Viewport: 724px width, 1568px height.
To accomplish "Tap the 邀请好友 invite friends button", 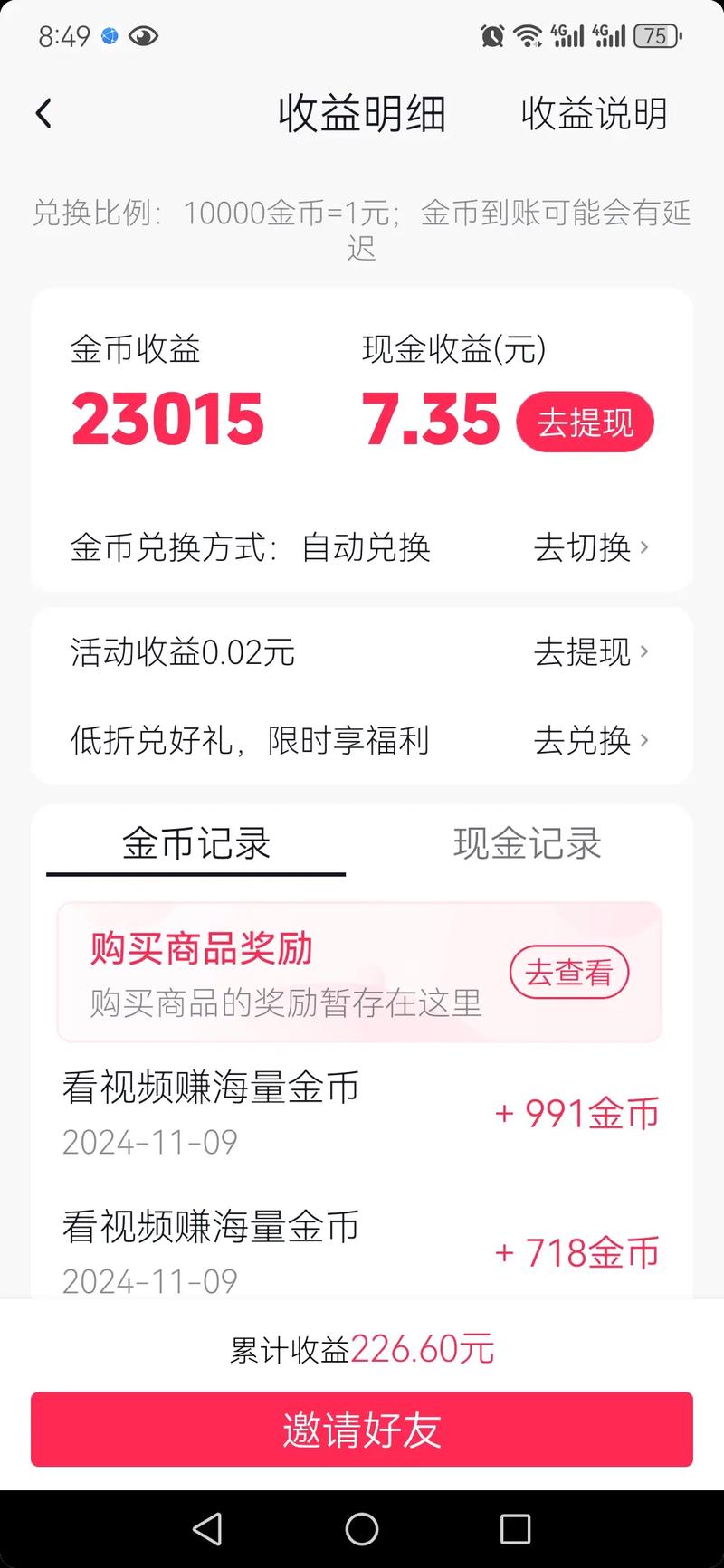I will click(362, 1430).
